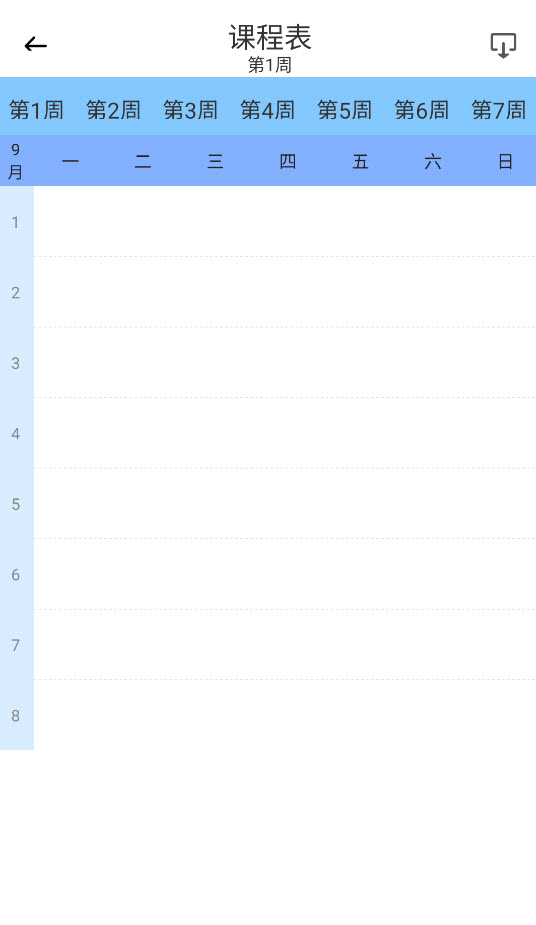Show the schedule for 第5周
Image resolution: width=536 pixels, height=925 pixels.
(345, 110)
